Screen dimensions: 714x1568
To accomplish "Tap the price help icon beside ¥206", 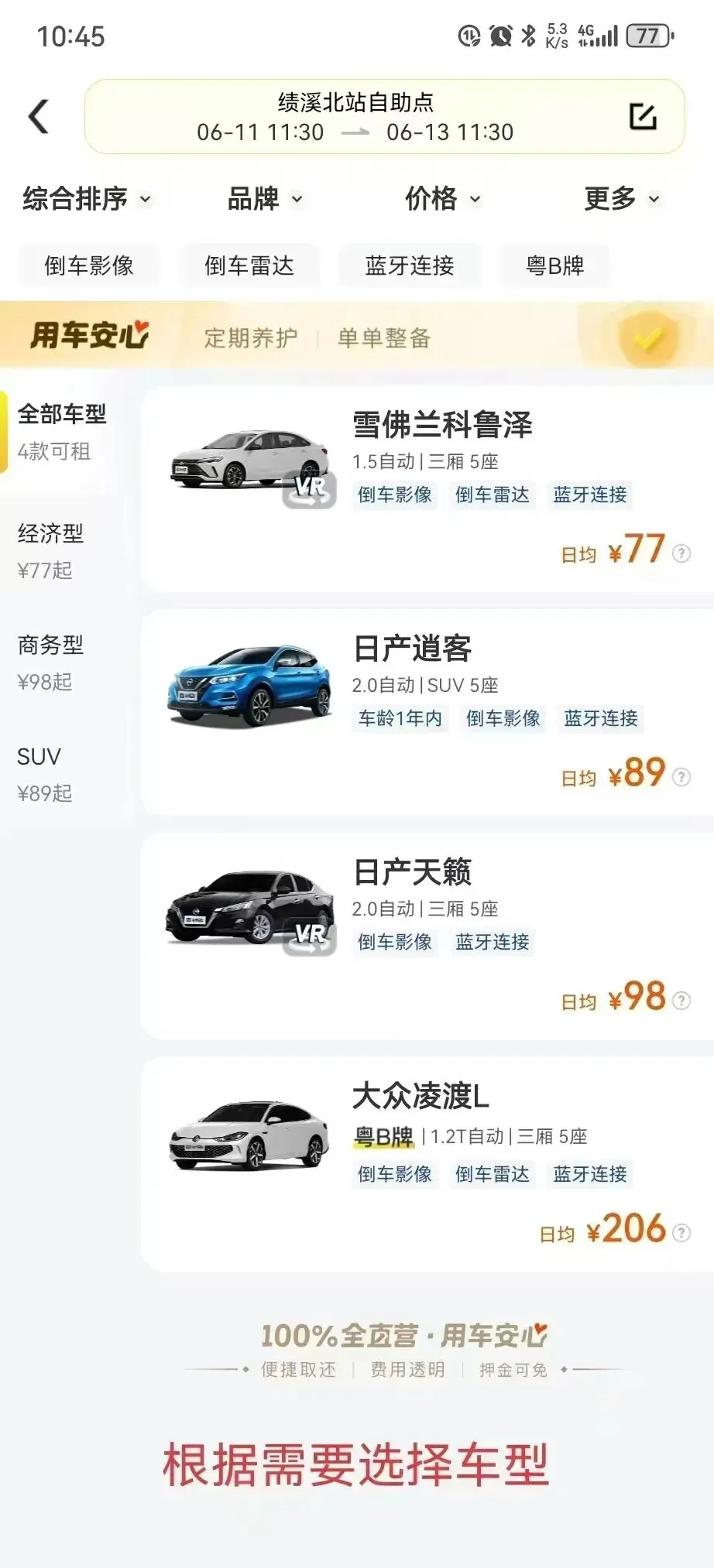I will click(x=681, y=1233).
